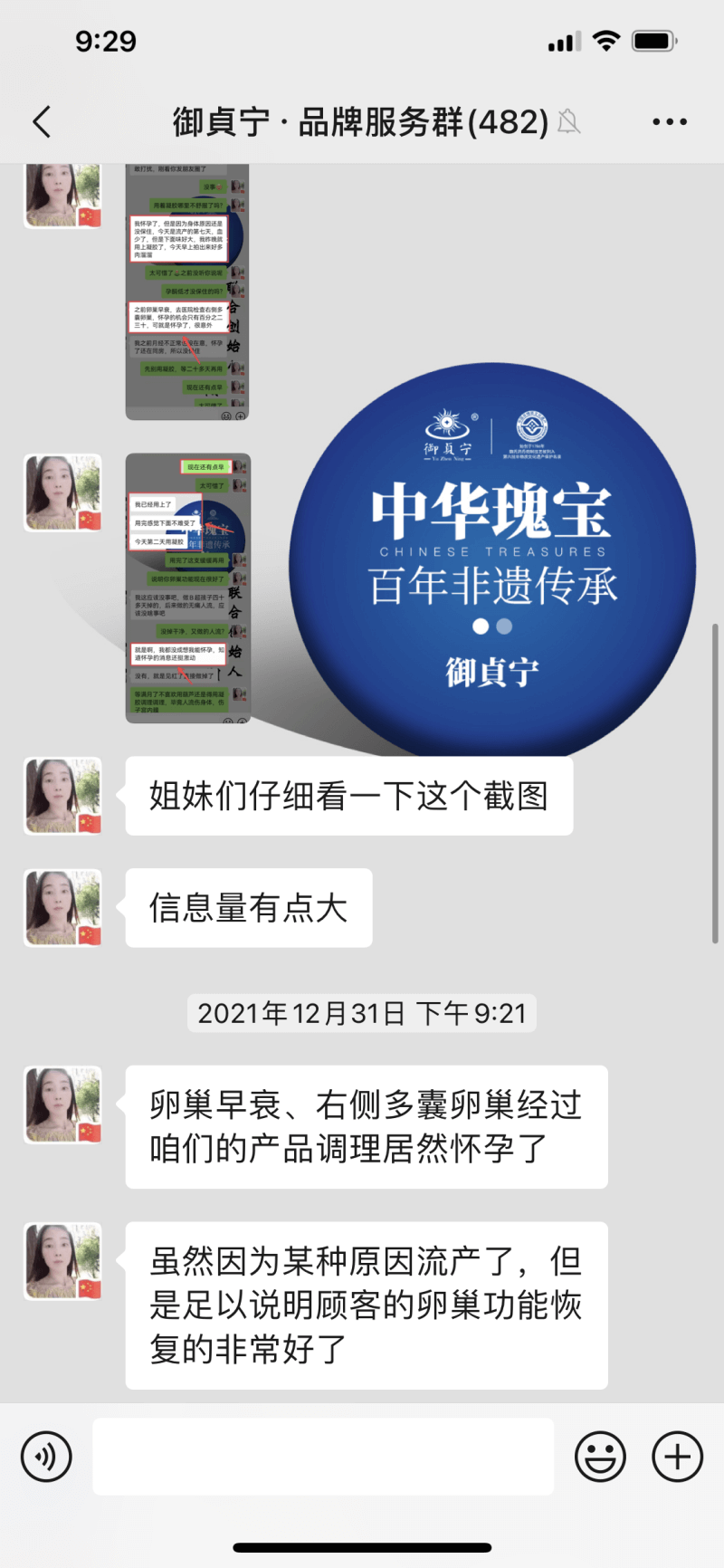724x1568 pixels.
Task: Go back from the group chat
Action: [42, 121]
